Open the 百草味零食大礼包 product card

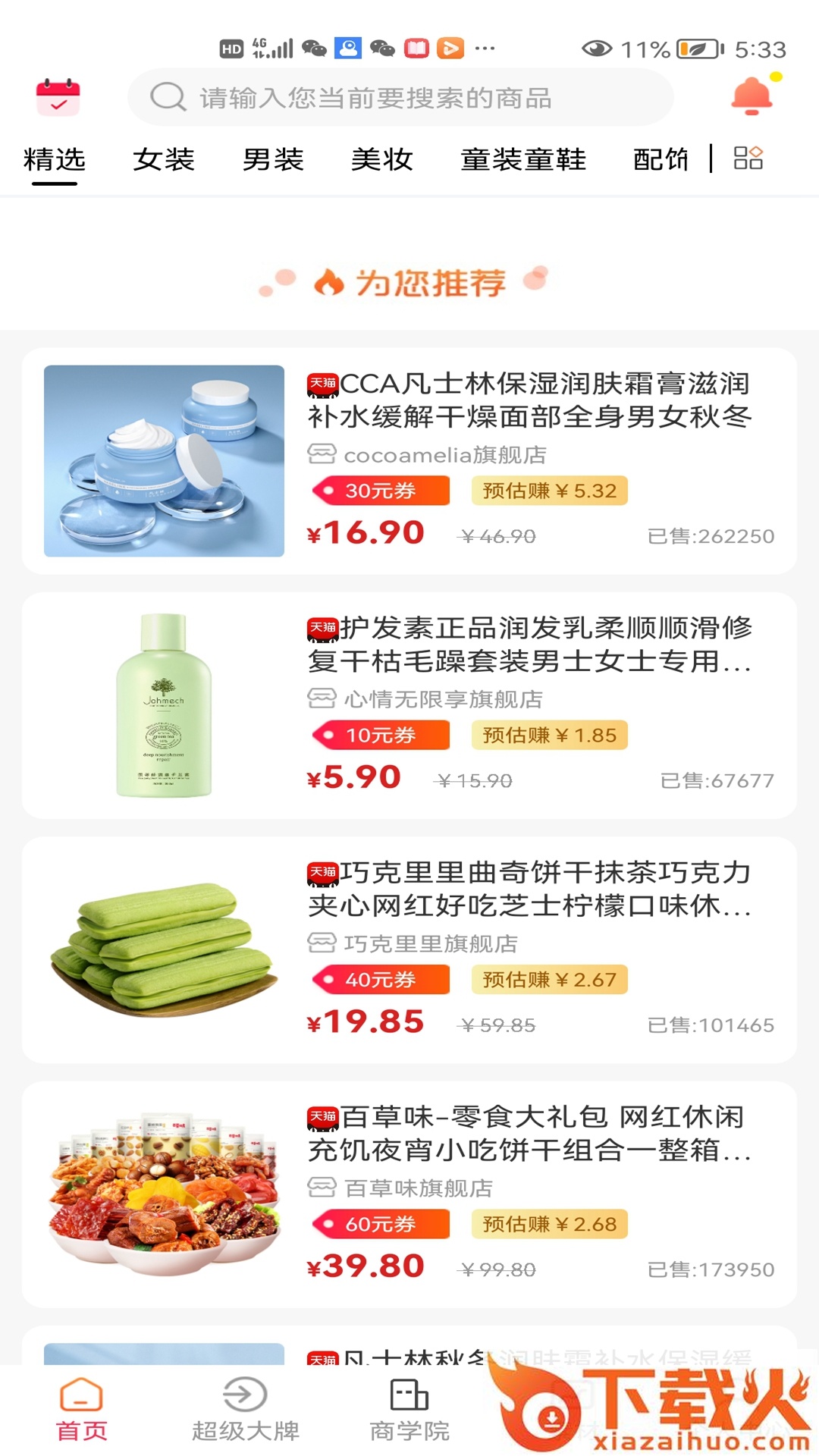[409, 1194]
